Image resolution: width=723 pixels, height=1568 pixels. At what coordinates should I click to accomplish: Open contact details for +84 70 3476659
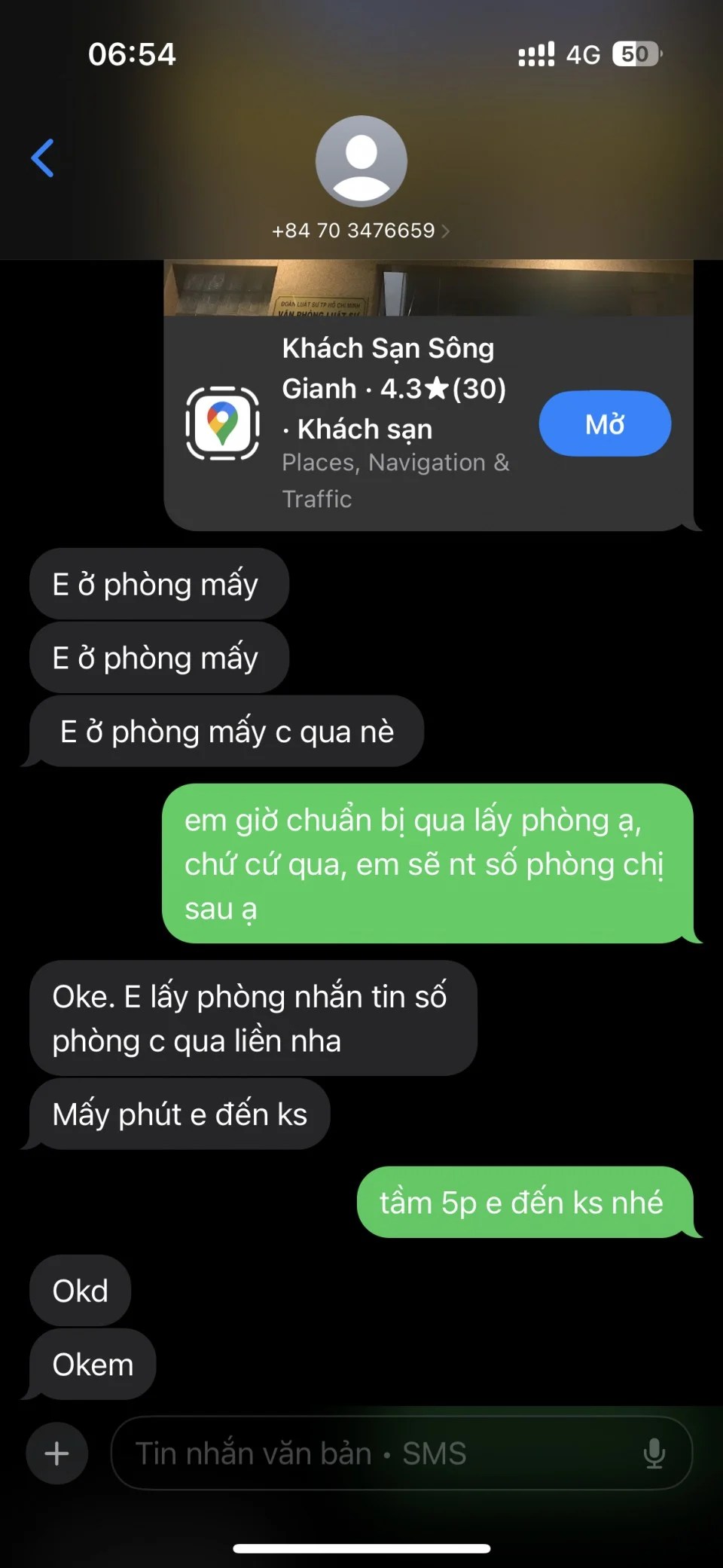point(361,230)
